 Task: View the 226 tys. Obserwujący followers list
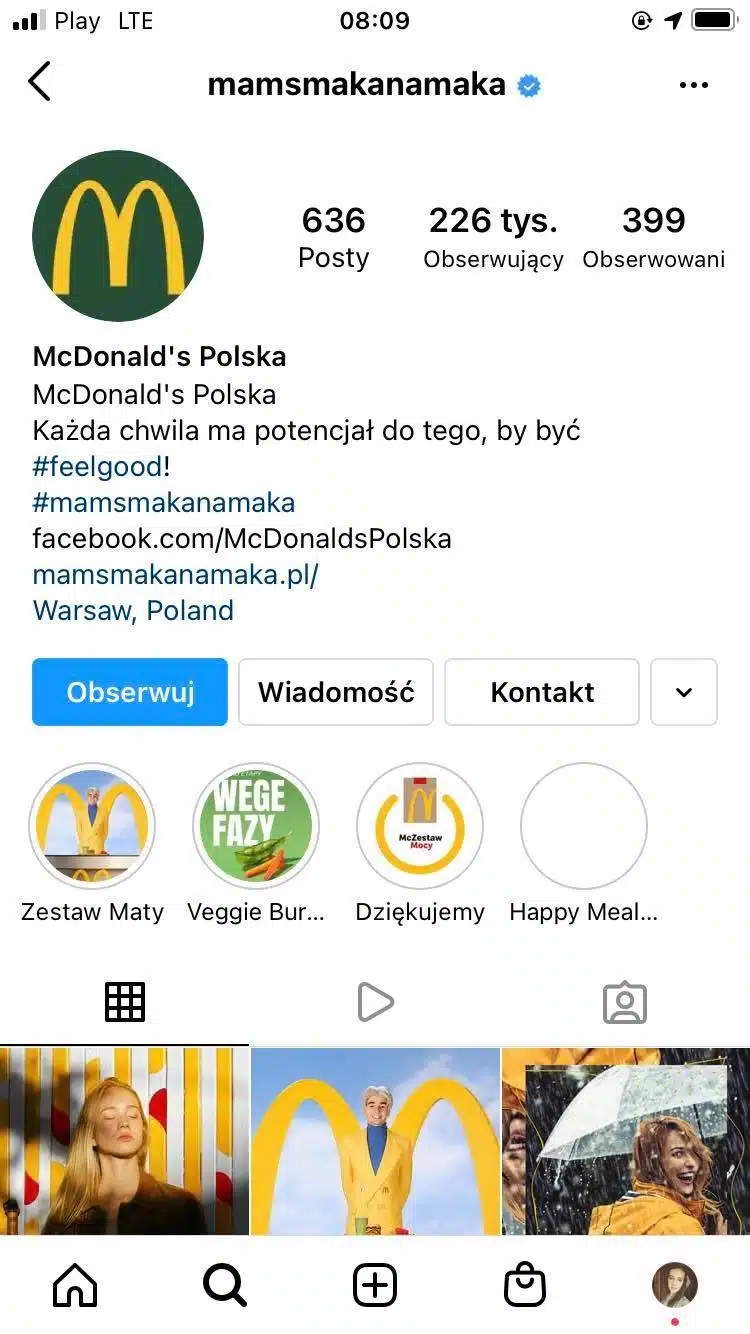493,237
